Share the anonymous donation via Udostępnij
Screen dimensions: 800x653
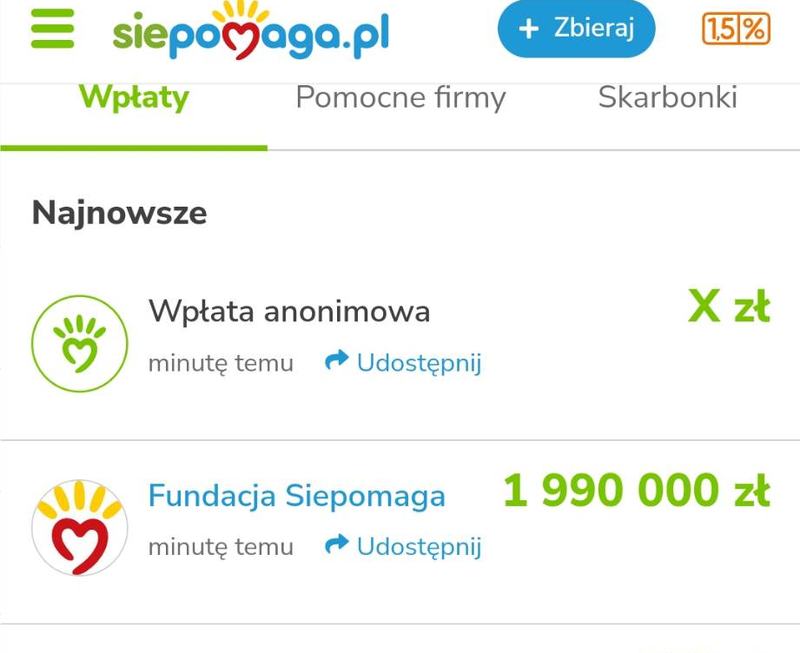pyautogui.click(x=404, y=363)
